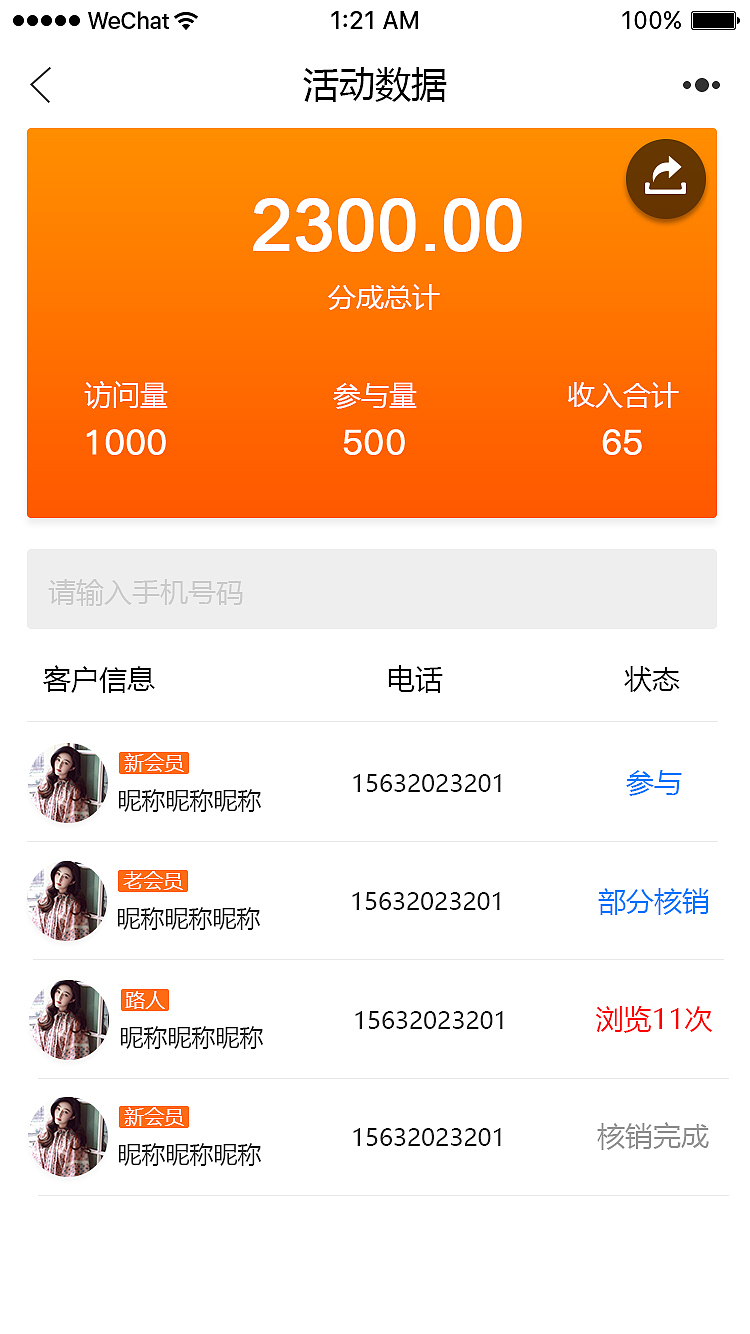Image resolution: width=750 pixels, height=1334 pixels.
Task: Click the phone number search input field
Action: coord(375,589)
